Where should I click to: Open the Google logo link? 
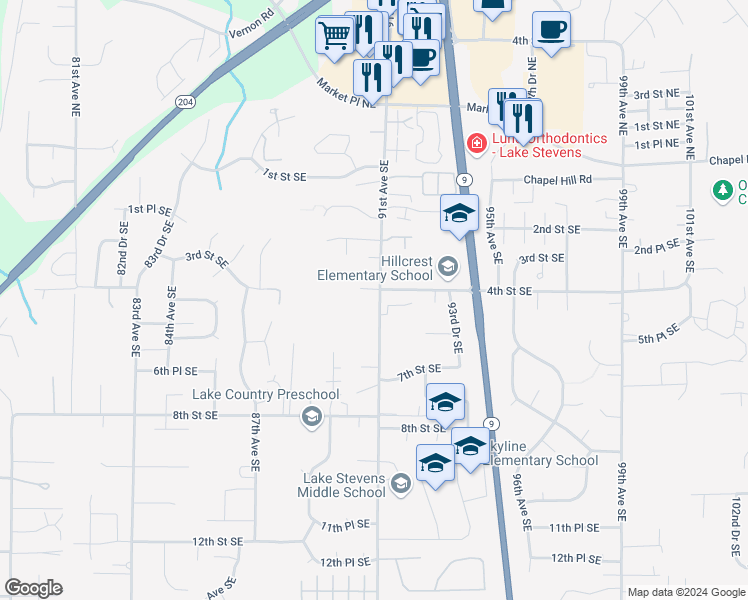point(33,588)
